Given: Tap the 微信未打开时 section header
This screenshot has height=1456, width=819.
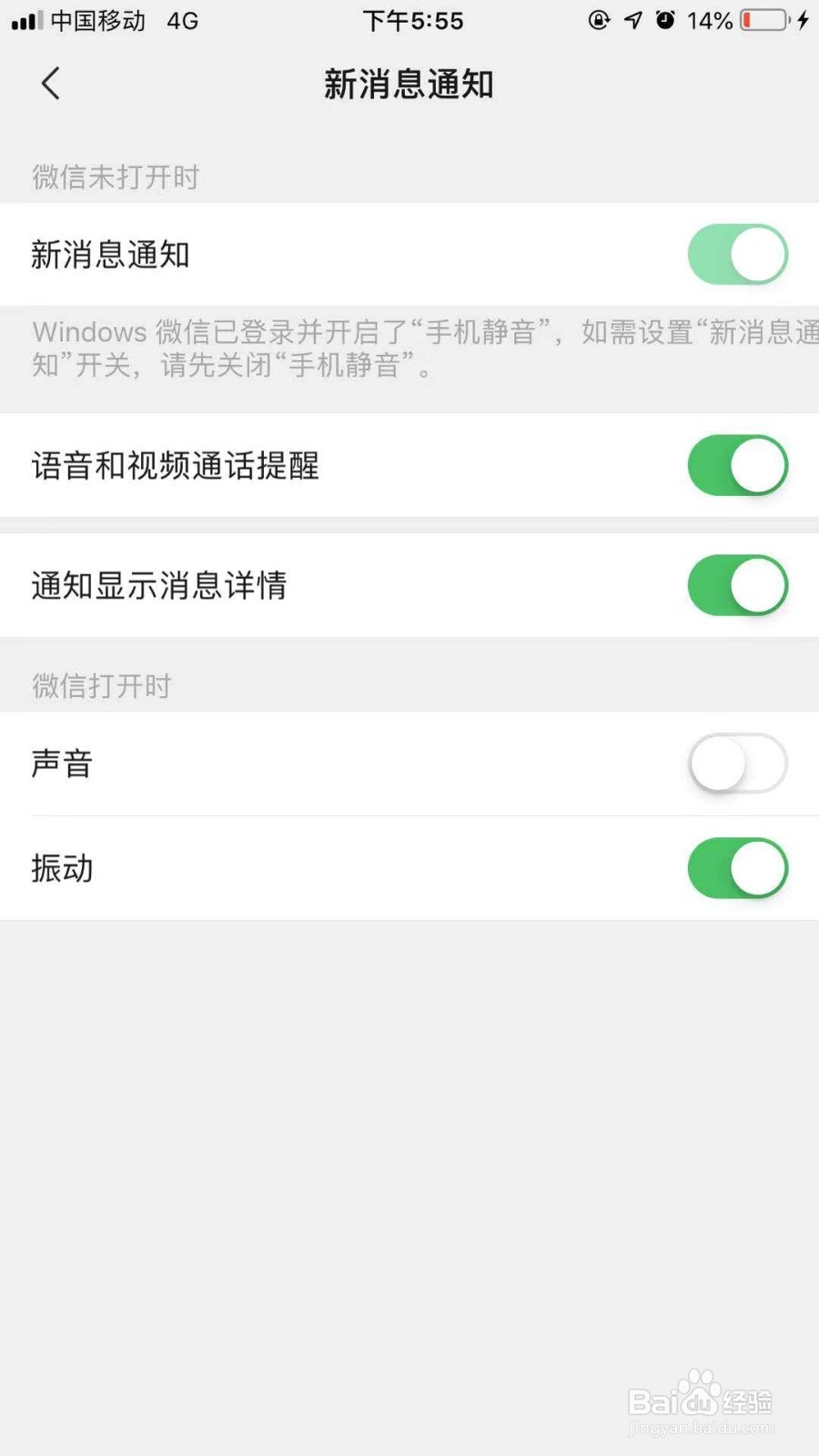Looking at the screenshot, I should pyautogui.click(x=116, y=177).
